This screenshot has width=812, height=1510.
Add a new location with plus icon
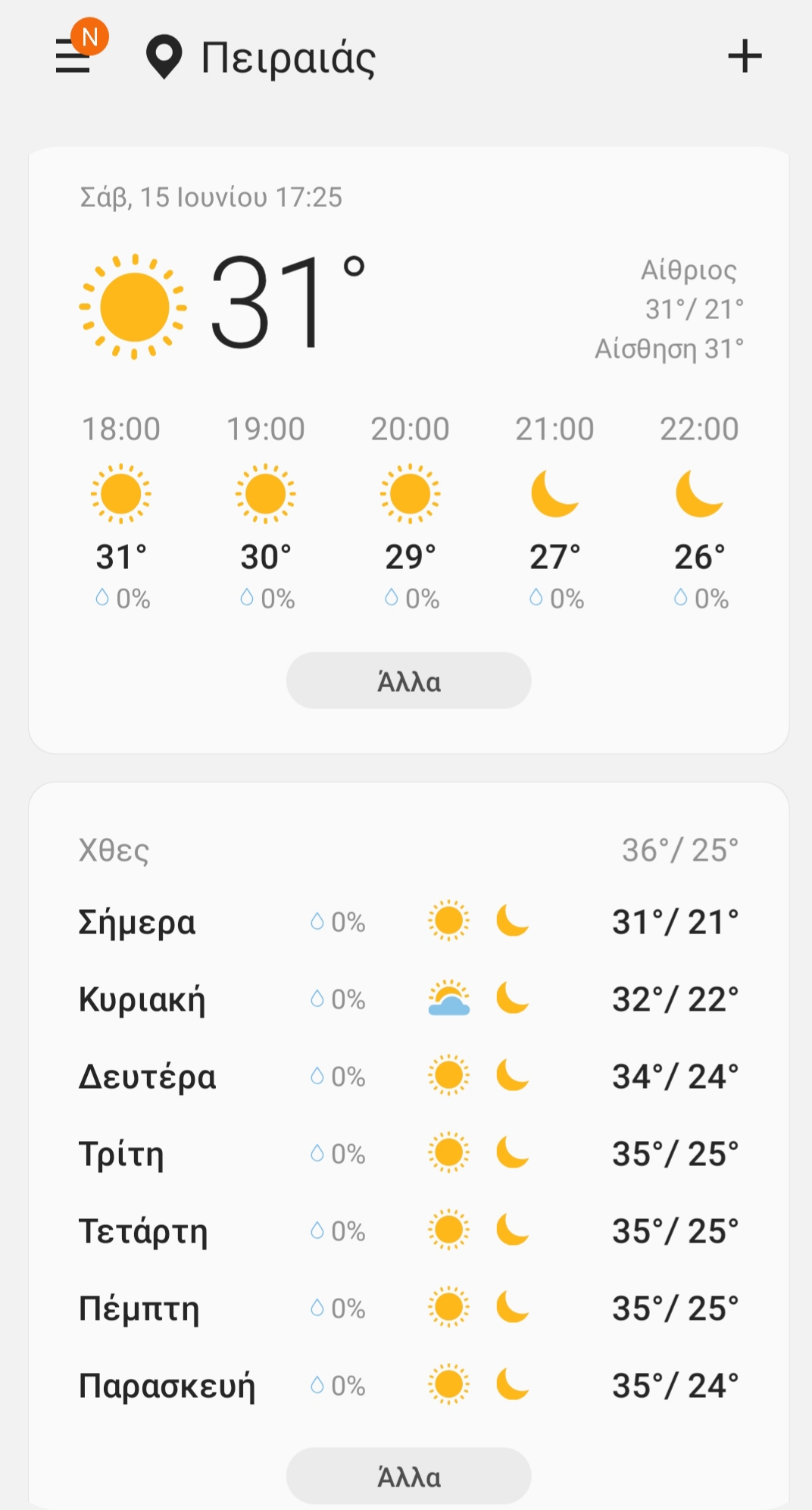(745, 56)
